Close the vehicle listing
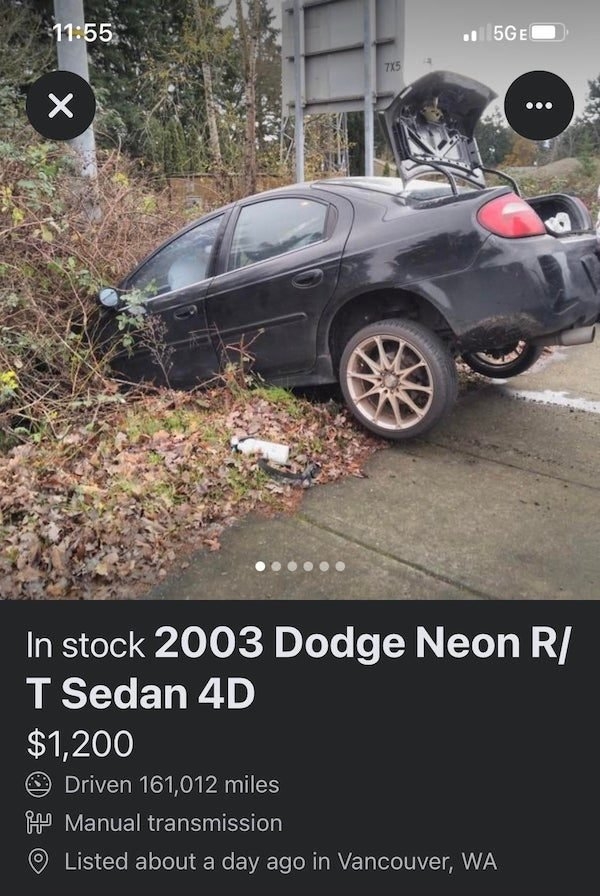Screen dimensions: 600x896 point(60,106)
